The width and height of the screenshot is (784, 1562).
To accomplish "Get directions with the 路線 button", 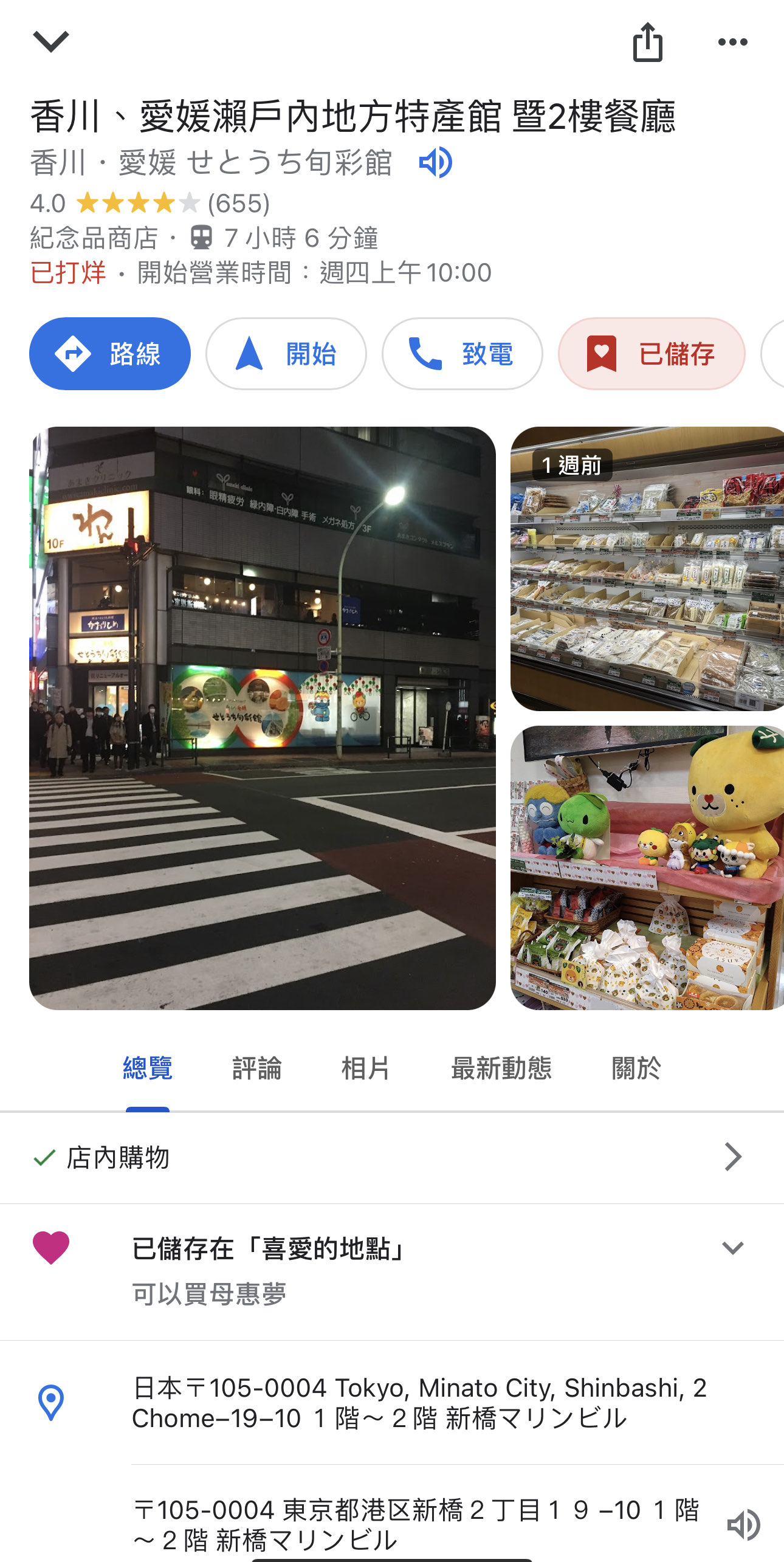I will pyautogui.click(x=110, y=354).
